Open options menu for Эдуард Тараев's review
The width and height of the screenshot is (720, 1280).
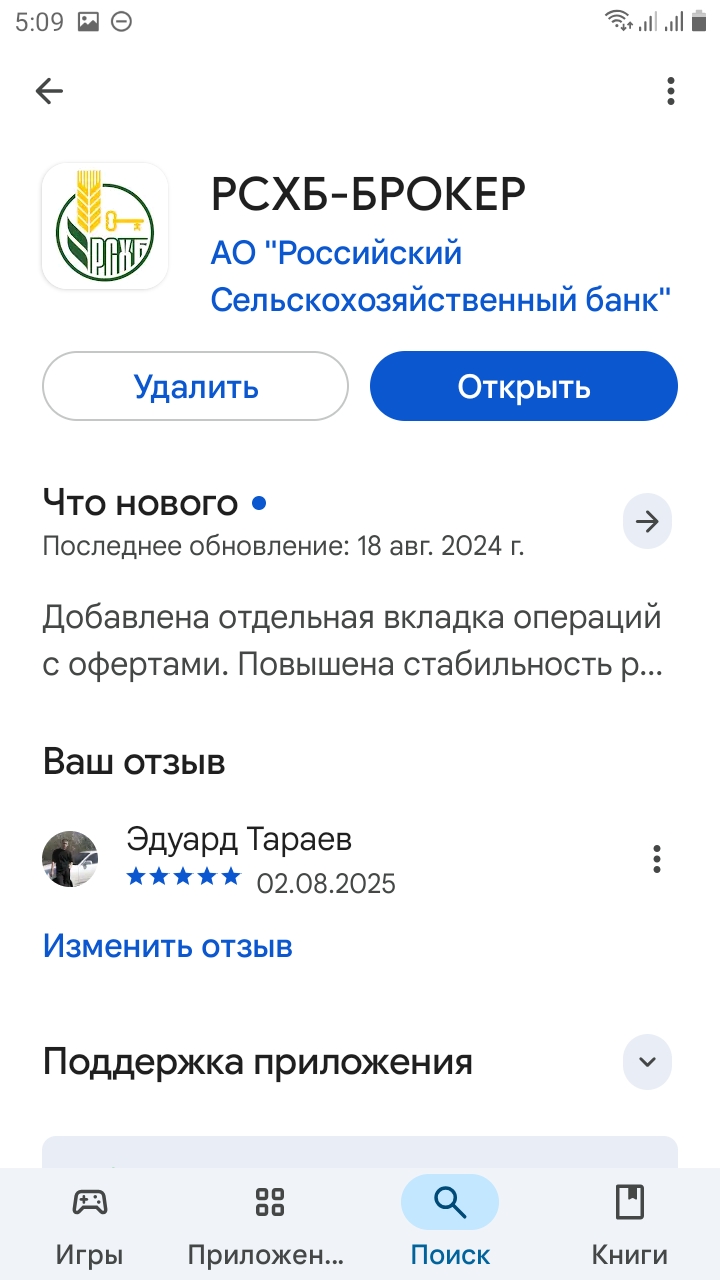point(657,859)
